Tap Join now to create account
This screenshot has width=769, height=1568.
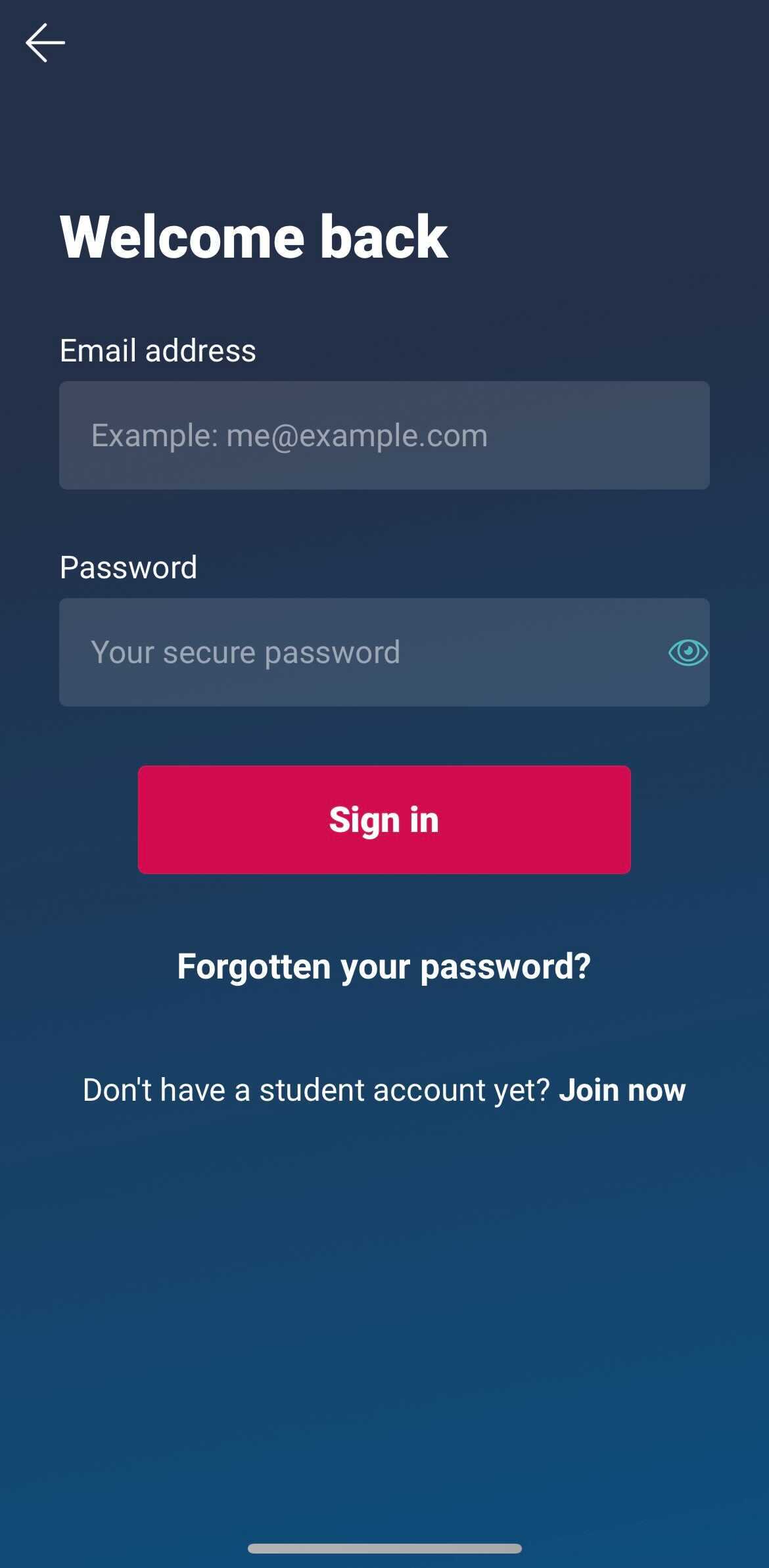tap(622, 1090)
